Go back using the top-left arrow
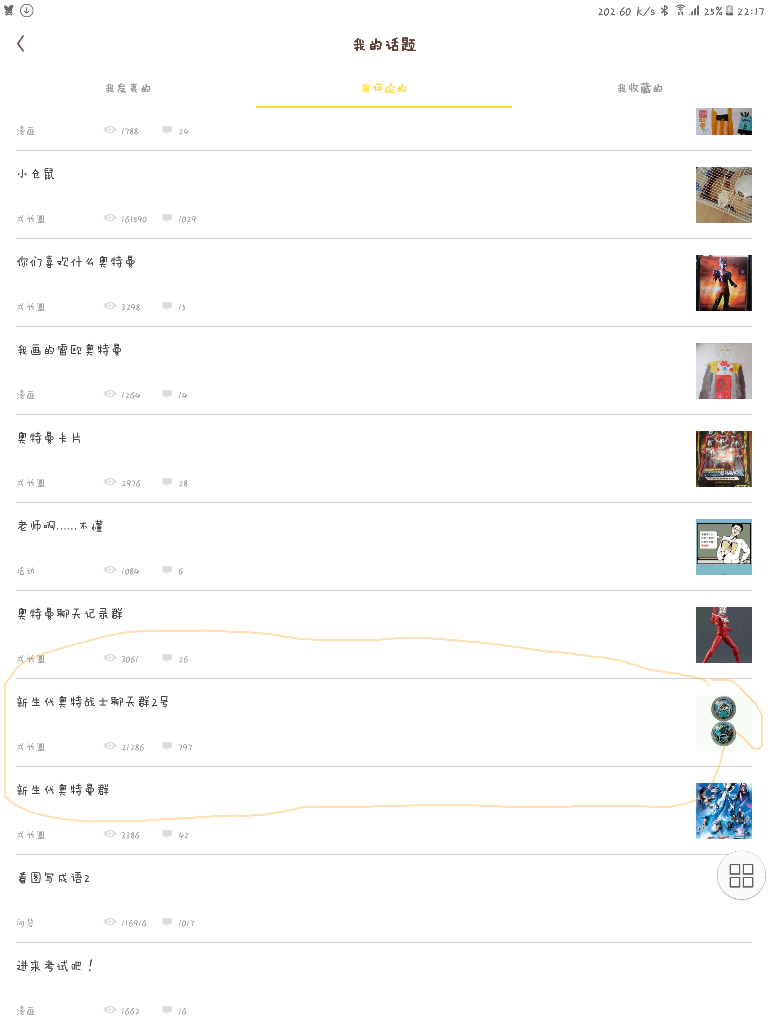Viewport: 768px width, 1024px height. 21,44
